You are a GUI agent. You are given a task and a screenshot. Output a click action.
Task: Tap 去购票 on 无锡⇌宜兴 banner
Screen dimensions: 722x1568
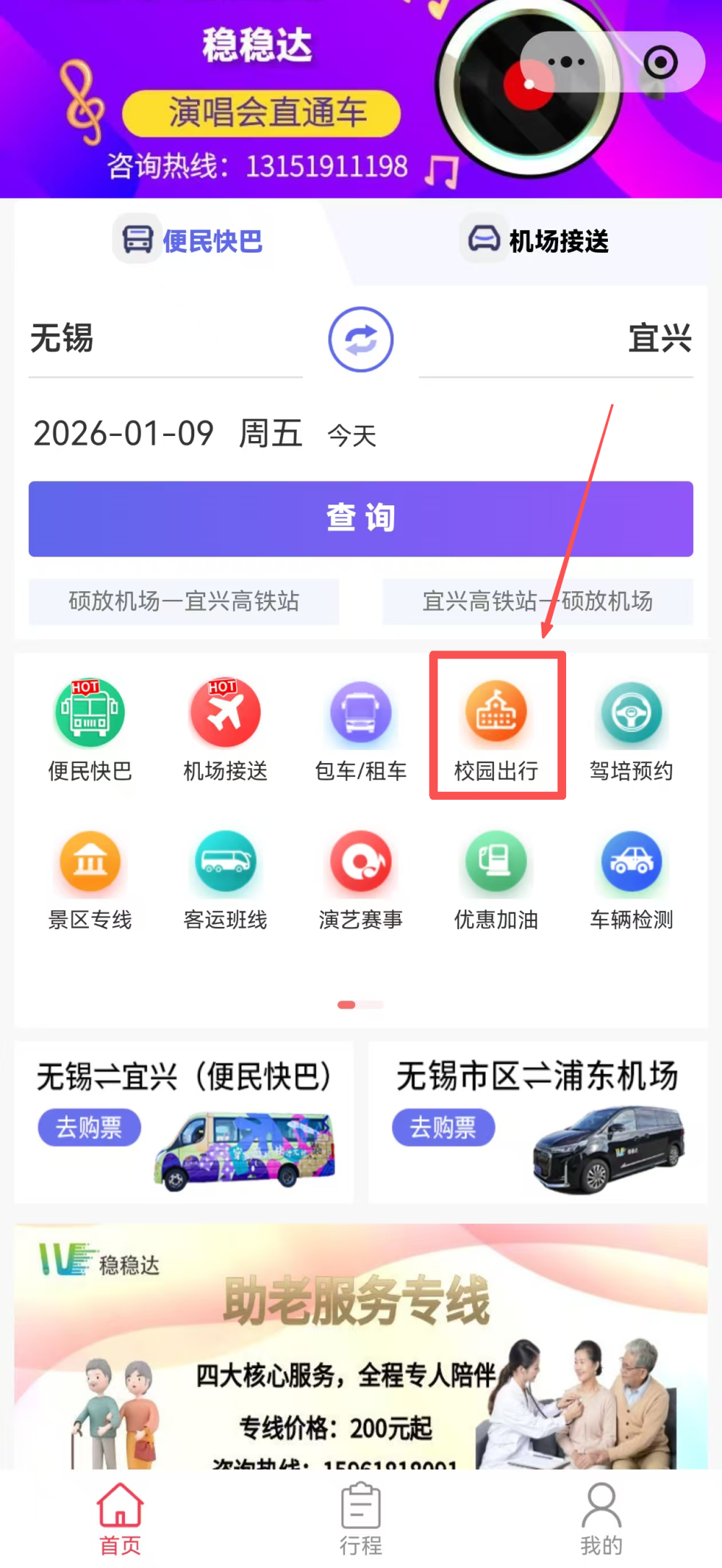click(90, 1128)
